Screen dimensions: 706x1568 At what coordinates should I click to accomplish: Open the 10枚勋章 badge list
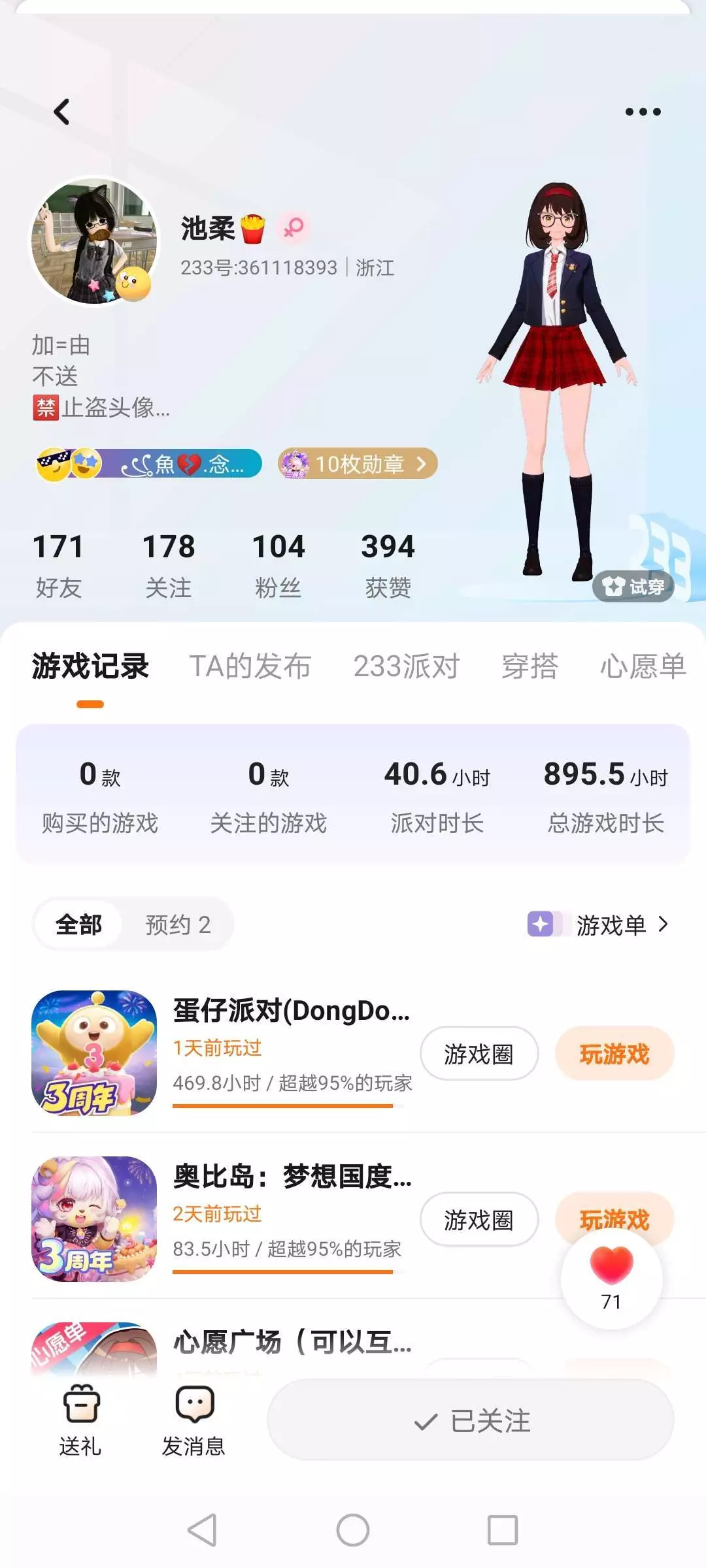pyautogui.click(x=358, y=464)
